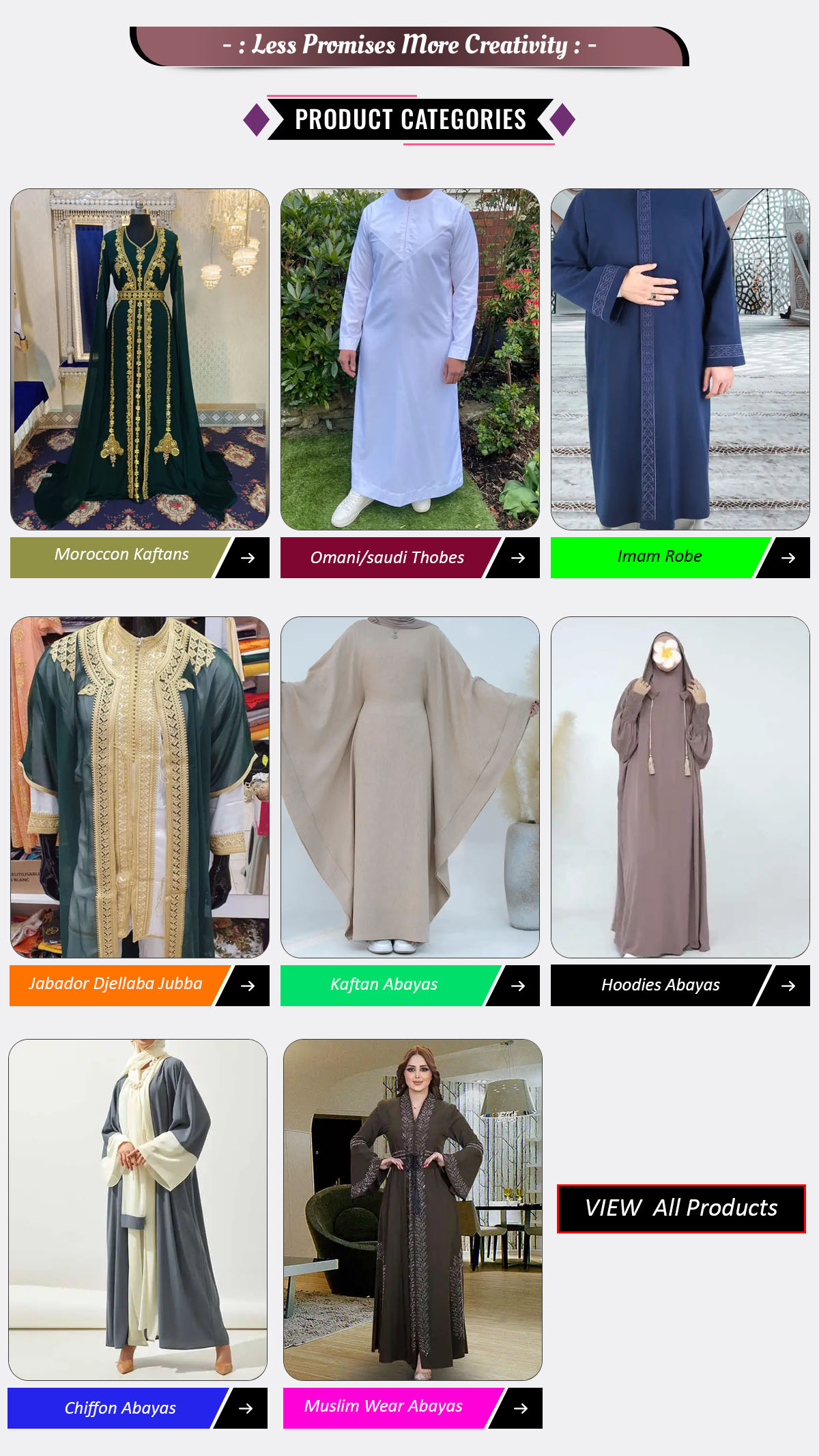Select the Omani/saudi Thobes category button
The image size is (819, 1456).
point(410,557)
